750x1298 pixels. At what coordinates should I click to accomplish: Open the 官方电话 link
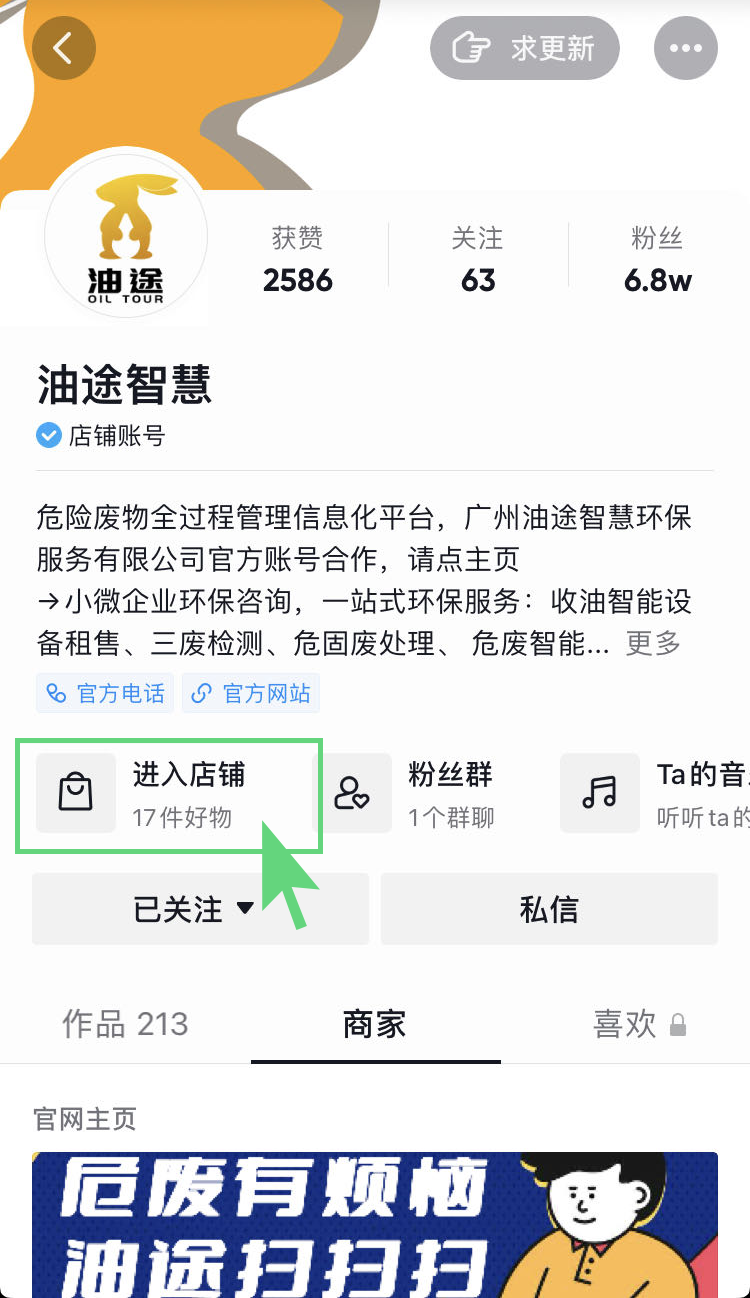click(x=105, y=693)
